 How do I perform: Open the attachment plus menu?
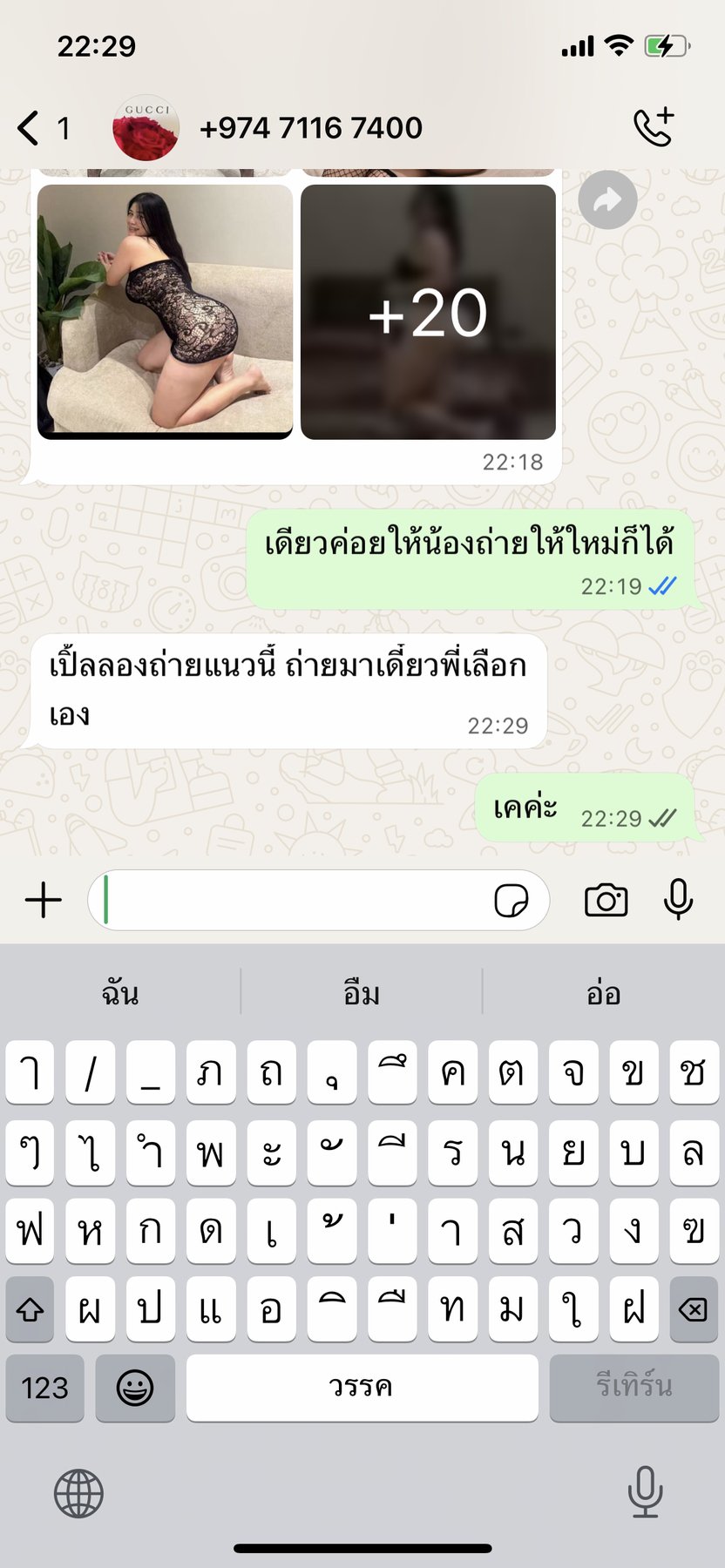click(x=44, y=900)
